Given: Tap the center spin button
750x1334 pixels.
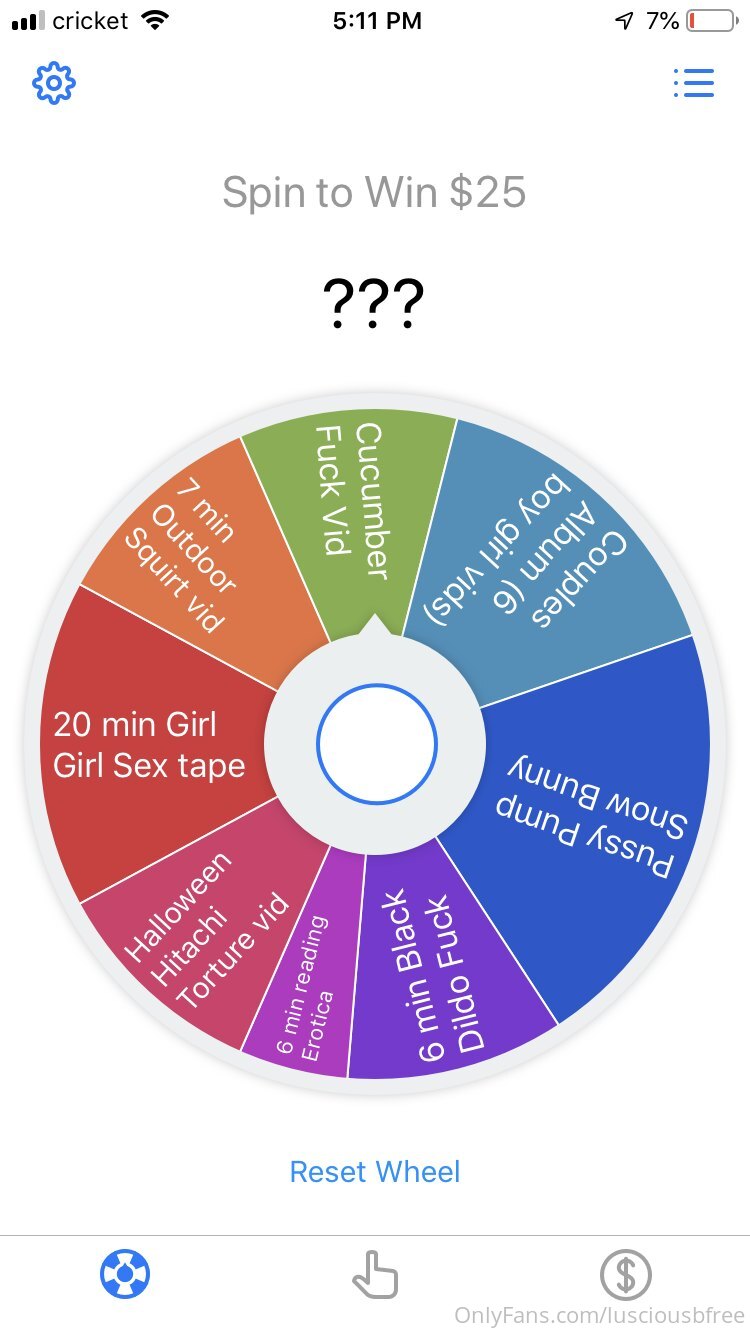Looking at the screenshot, I should click(x=376, y=744).
